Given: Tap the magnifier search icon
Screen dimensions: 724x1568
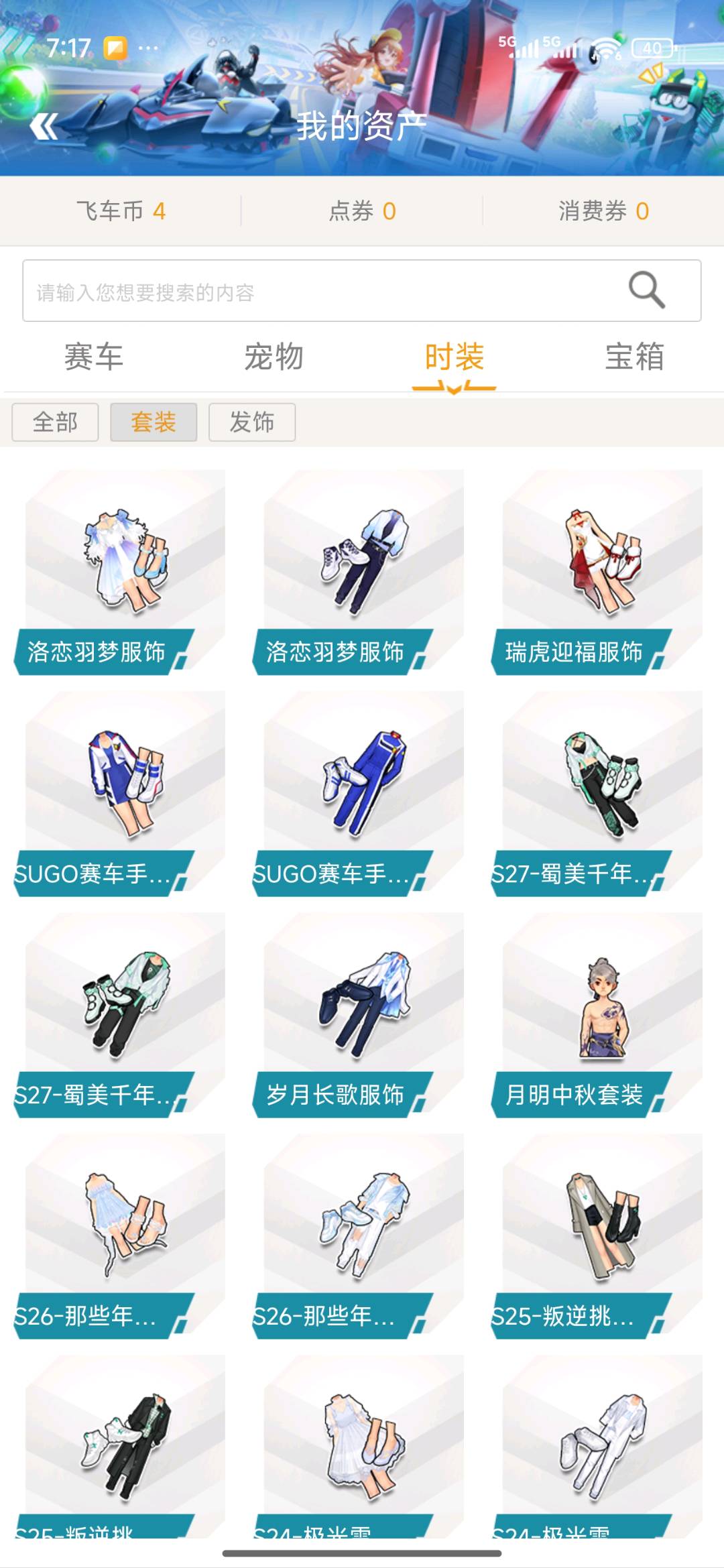Looking at the screenshot, I should click(646, 290).
